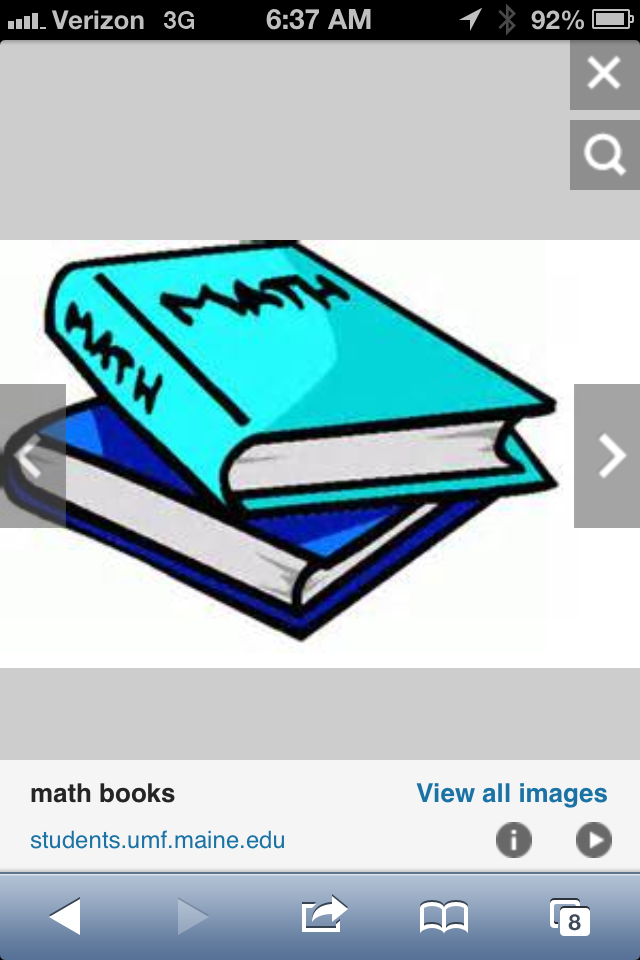Start the image slideshow
640x960 pixels.
pyautogui.click(x=593, y=841)
